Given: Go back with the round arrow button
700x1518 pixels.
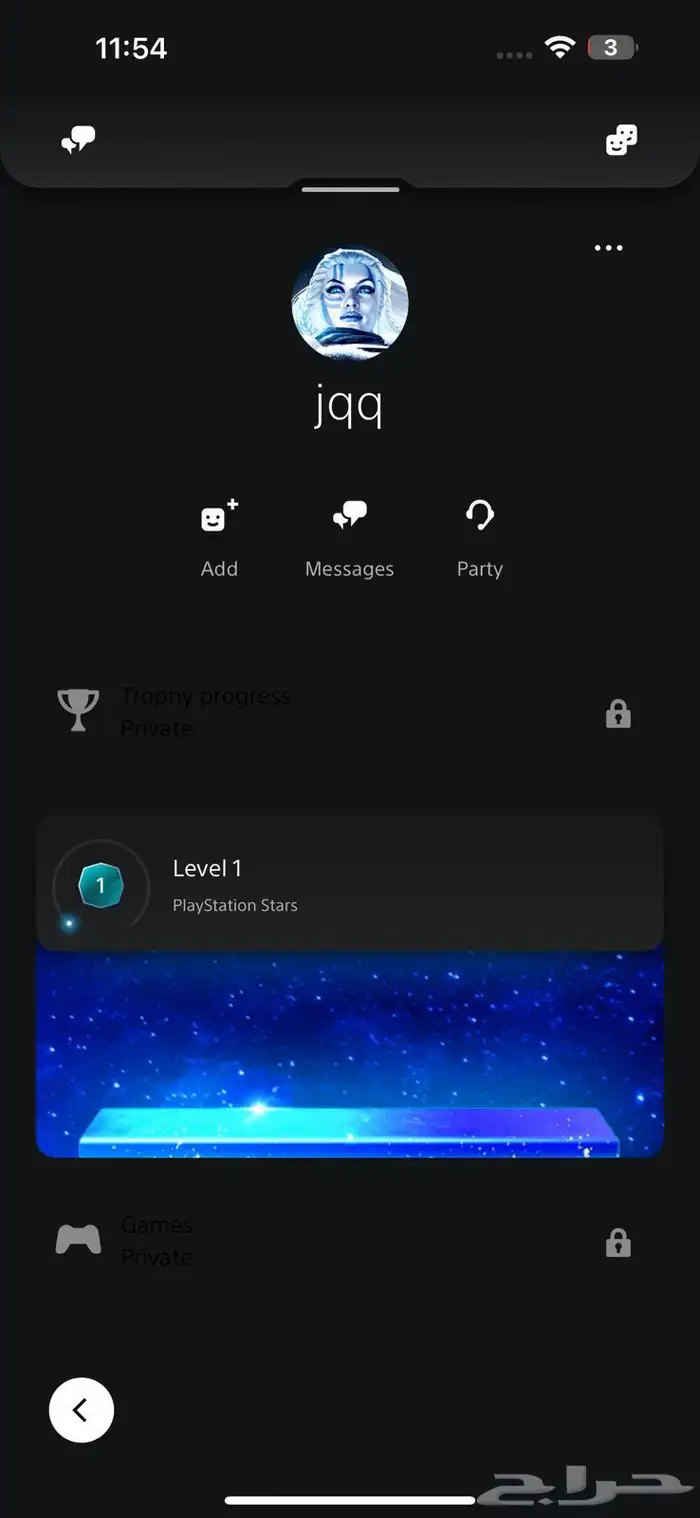Looking at the screenshot, I should [x=81, y=1411].
